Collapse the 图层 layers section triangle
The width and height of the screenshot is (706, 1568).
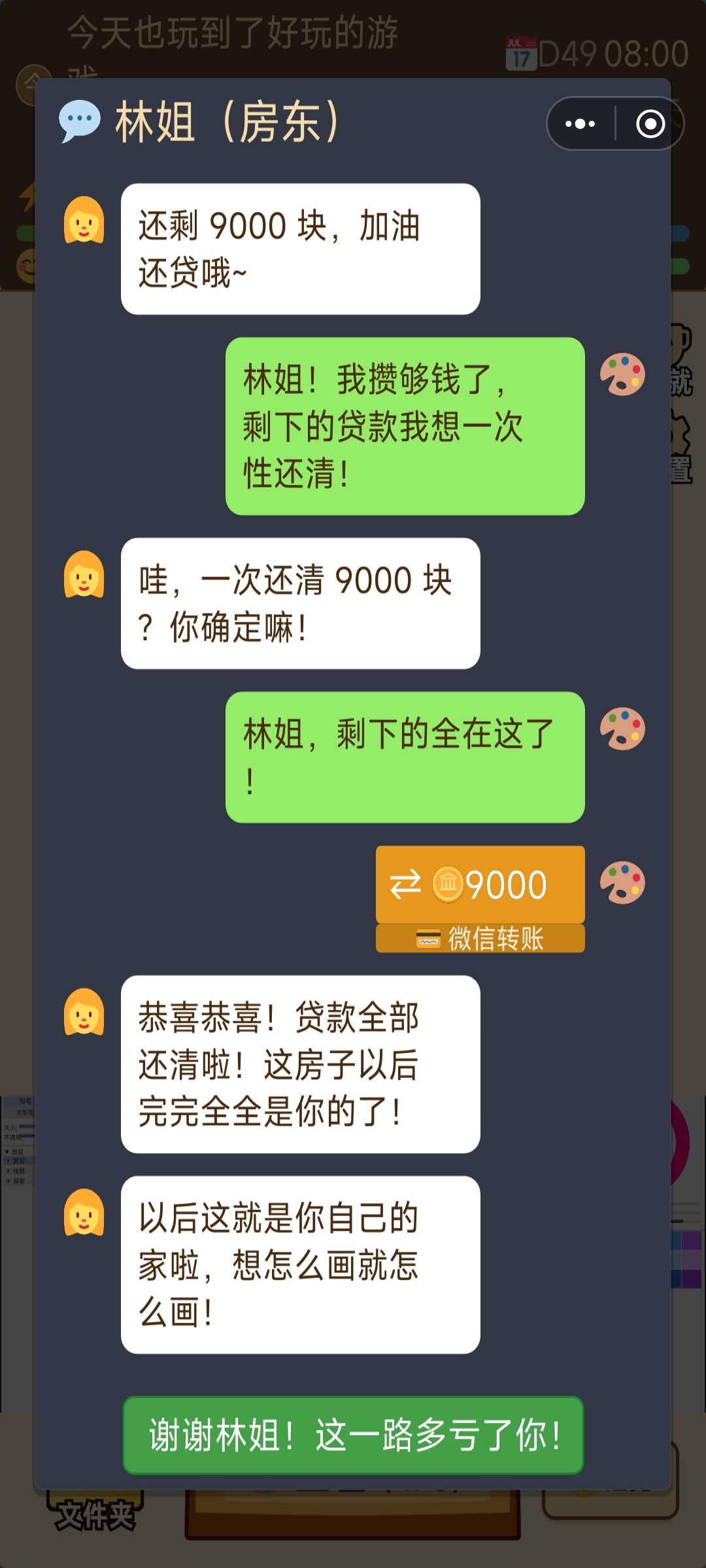pos(7,1152)
